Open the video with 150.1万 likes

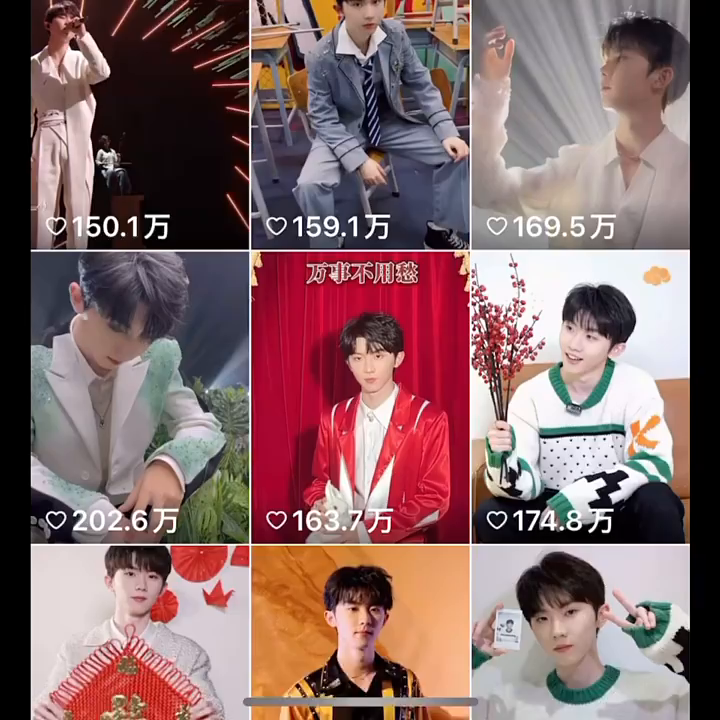(x=140, y=123)
